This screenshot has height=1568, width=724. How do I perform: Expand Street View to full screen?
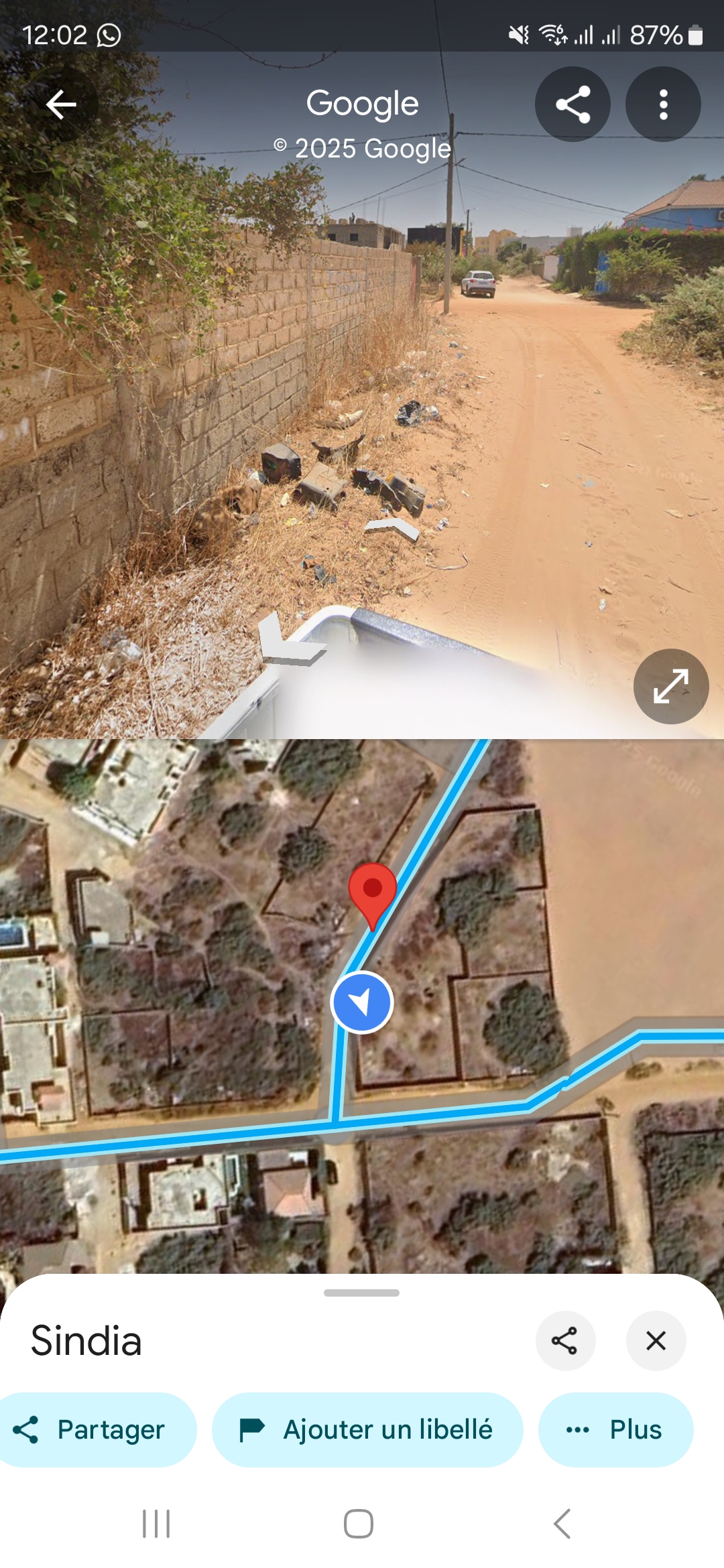(670, 686)
